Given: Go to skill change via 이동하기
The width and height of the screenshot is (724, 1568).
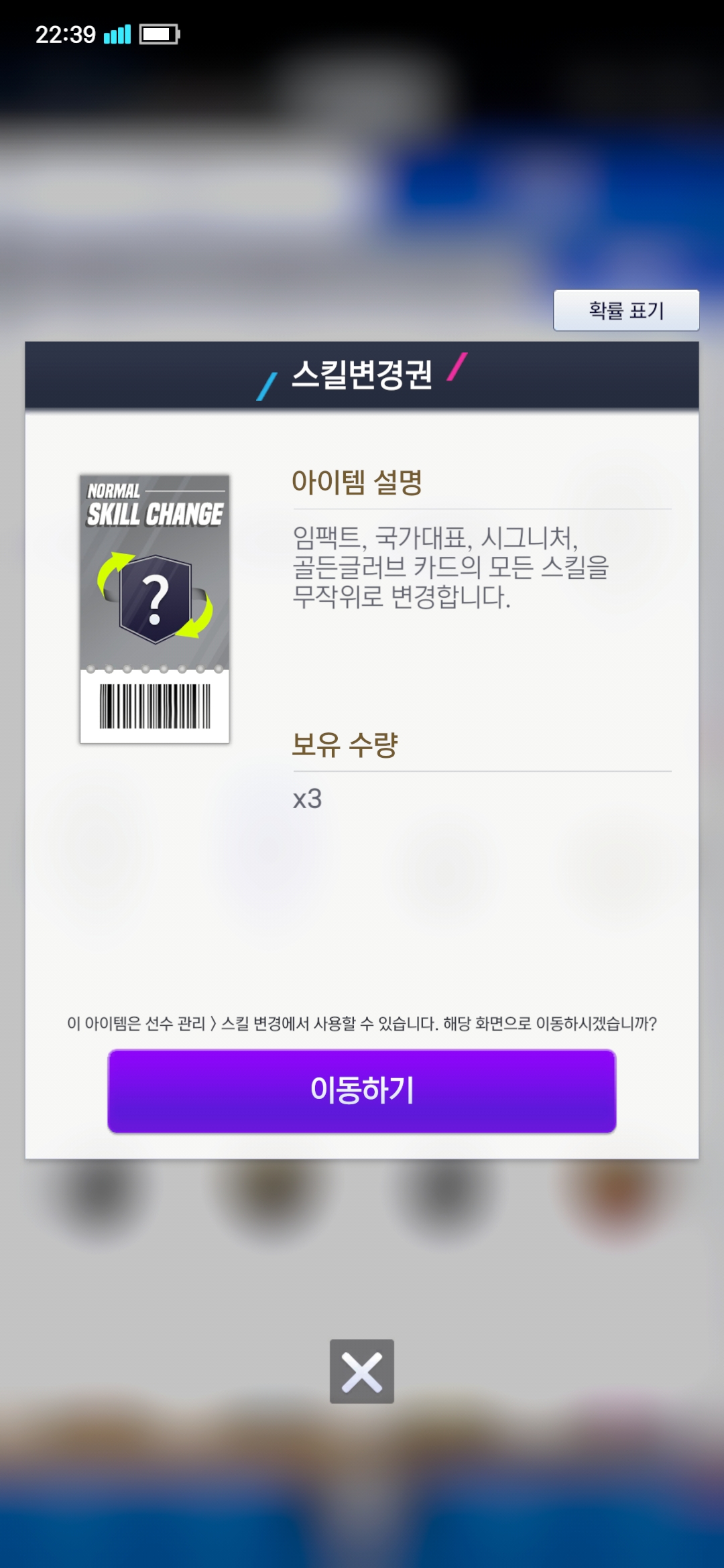Looking at the screenshot, I should (362, 1091).
